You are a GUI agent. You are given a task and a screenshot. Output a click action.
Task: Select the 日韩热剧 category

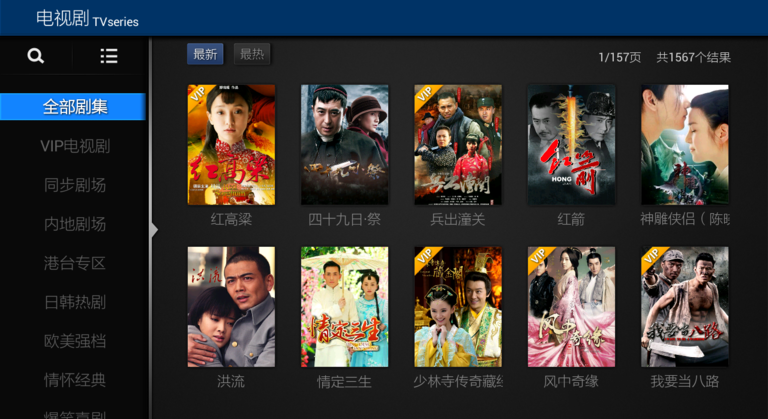tap(74, 302)
